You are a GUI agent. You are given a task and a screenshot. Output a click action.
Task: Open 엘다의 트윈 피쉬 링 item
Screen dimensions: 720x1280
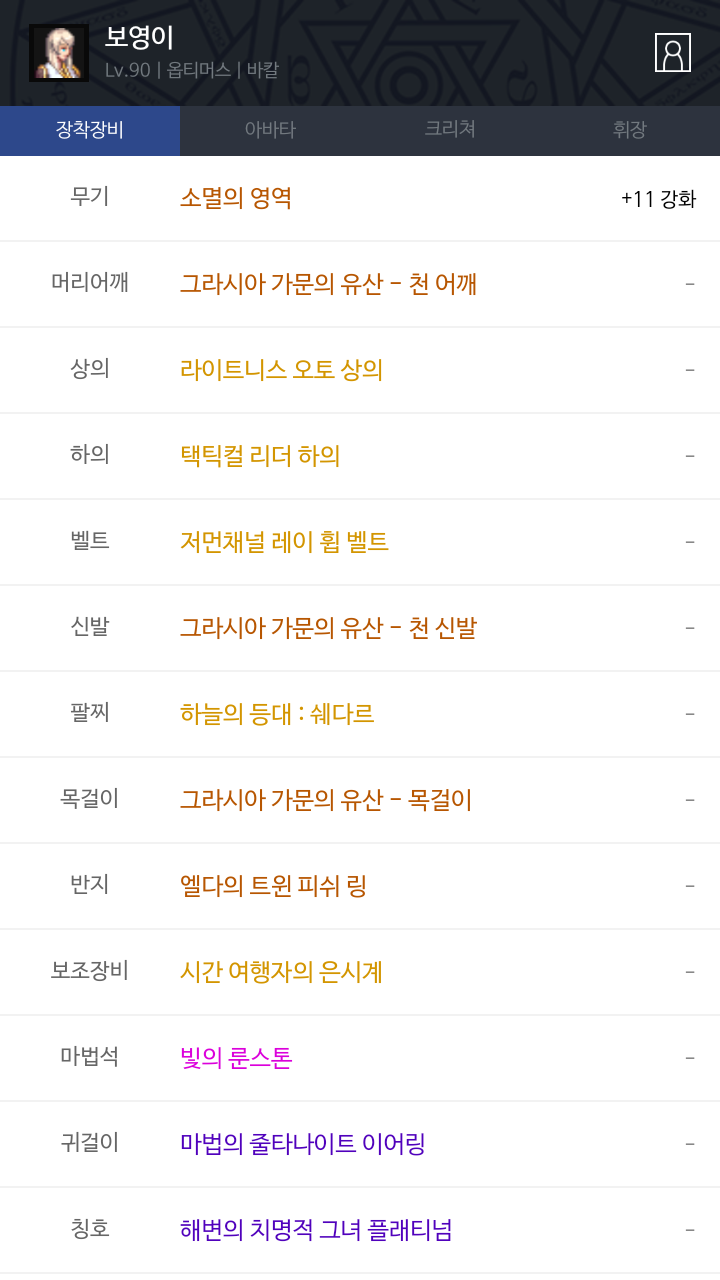tap(273, 886)
